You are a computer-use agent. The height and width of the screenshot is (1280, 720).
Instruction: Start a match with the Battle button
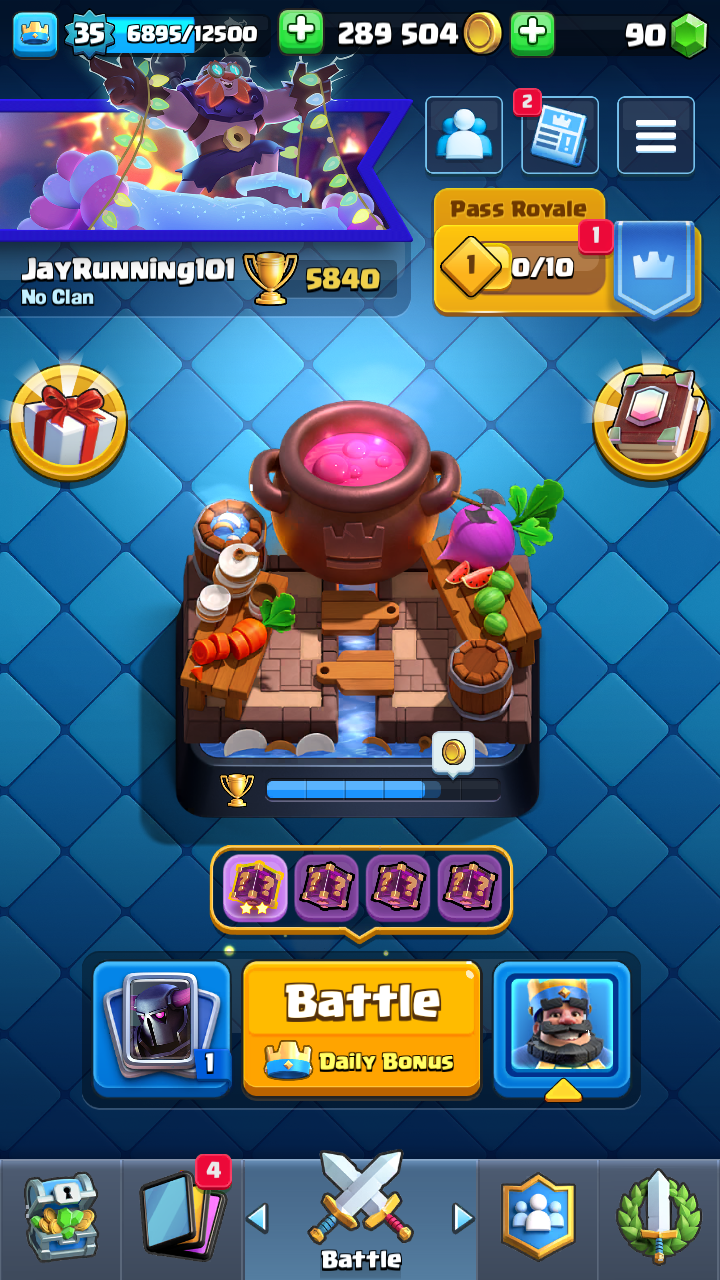click(x=361, y=1028)
